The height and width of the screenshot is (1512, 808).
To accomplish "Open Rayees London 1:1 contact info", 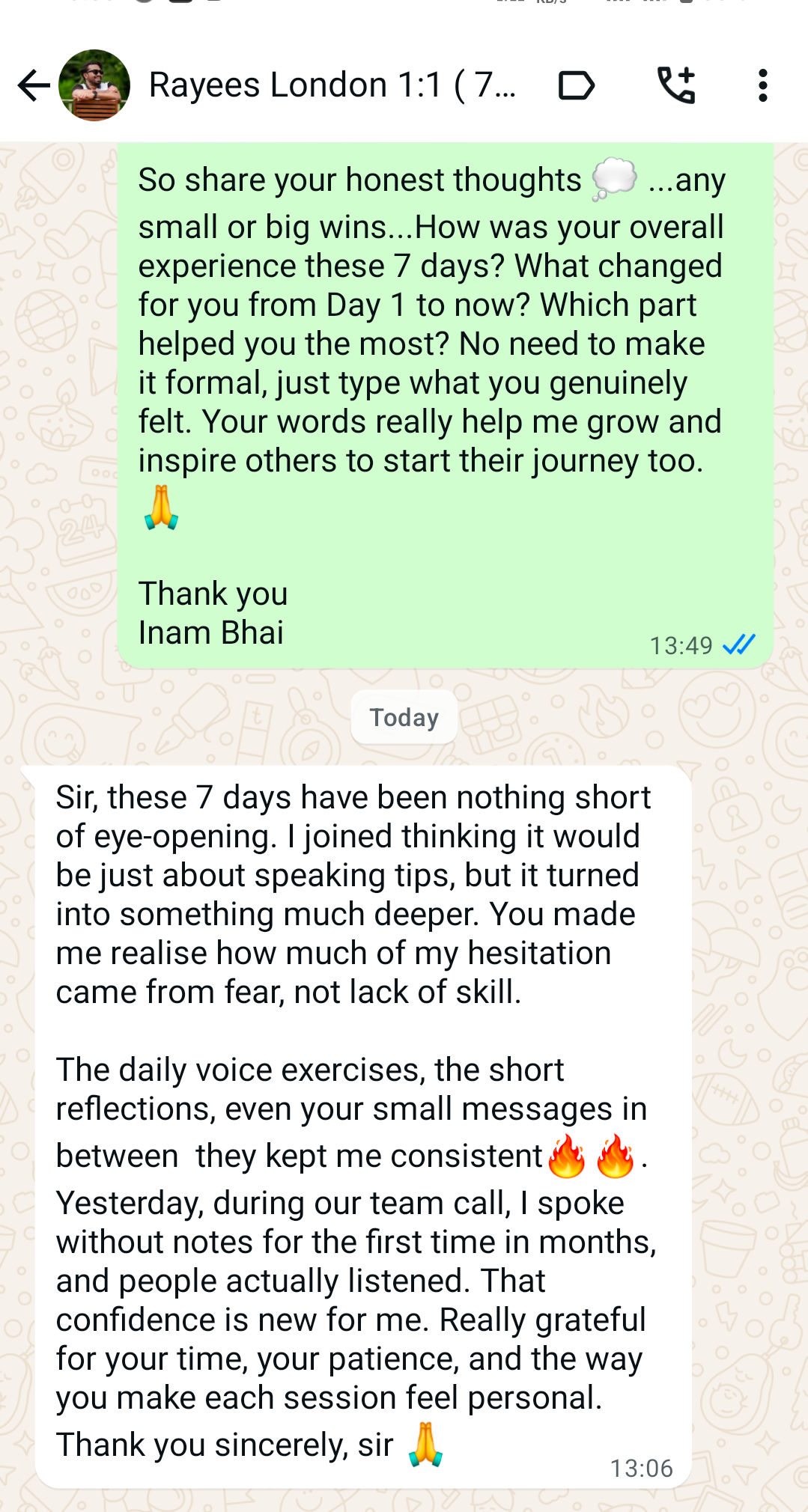I will click(x=332, y=85).
